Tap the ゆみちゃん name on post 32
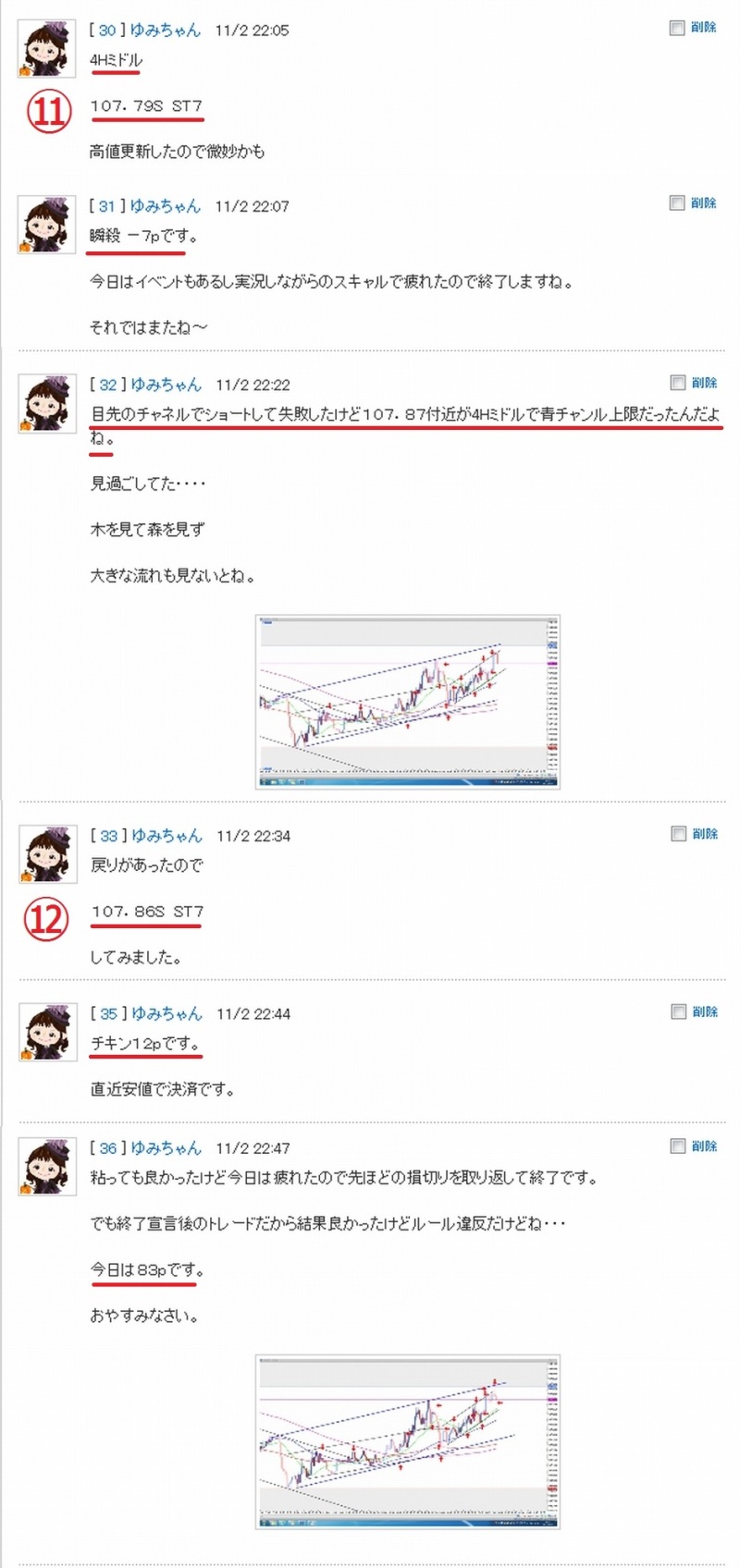Screen dimensions: 740x1568 pyautogui.click(x=166, y=385)
